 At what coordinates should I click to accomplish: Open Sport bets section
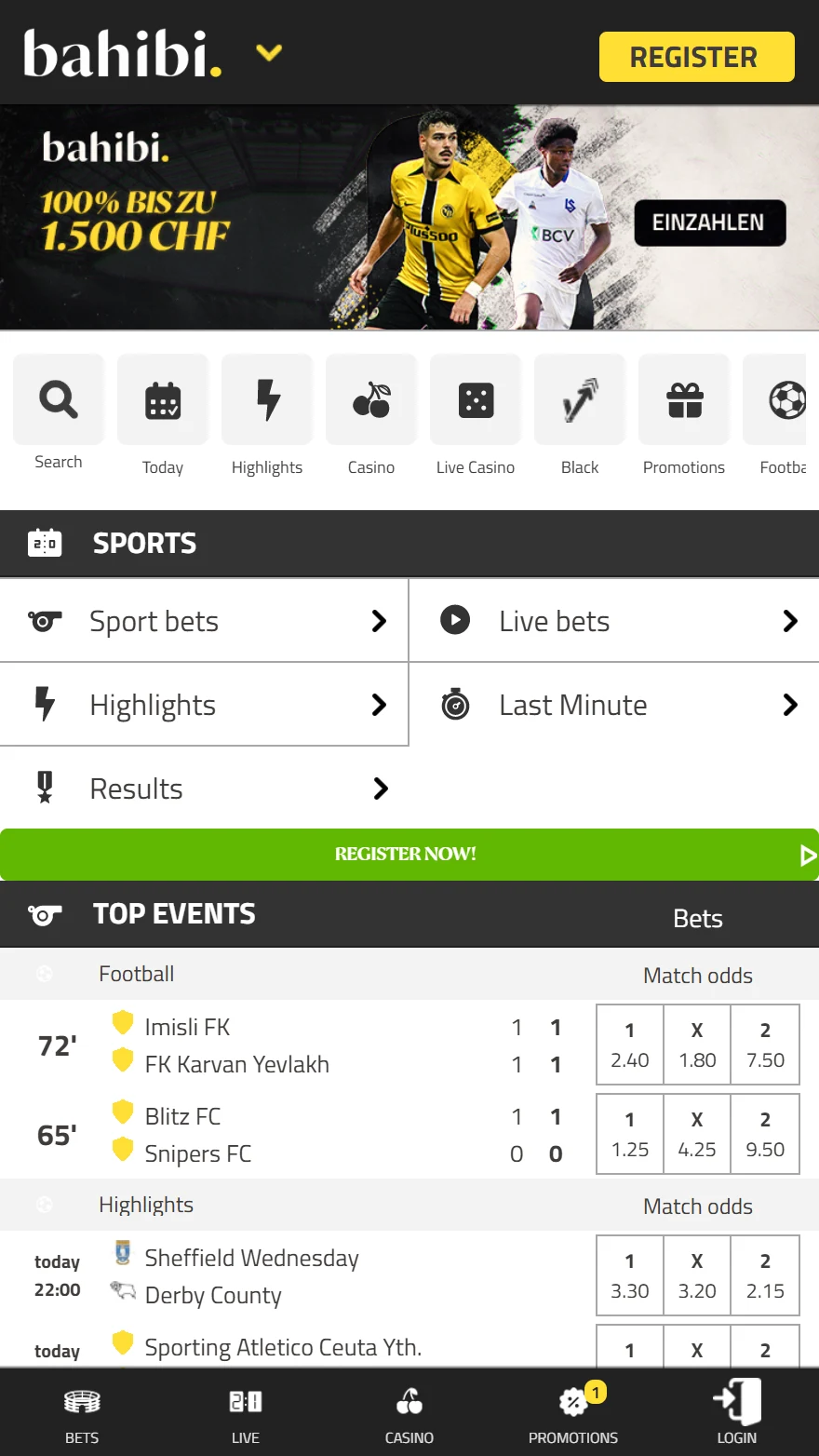(205, 621)
